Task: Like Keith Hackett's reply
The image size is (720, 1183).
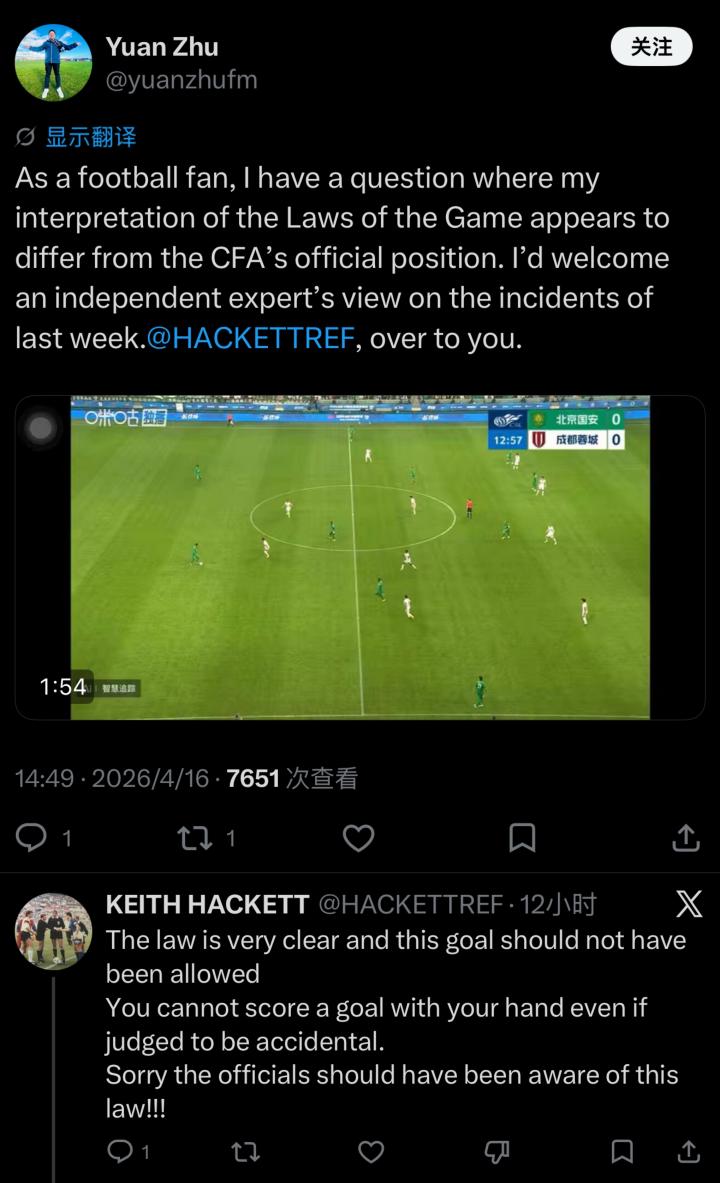Action: [x=371, y=1152]
